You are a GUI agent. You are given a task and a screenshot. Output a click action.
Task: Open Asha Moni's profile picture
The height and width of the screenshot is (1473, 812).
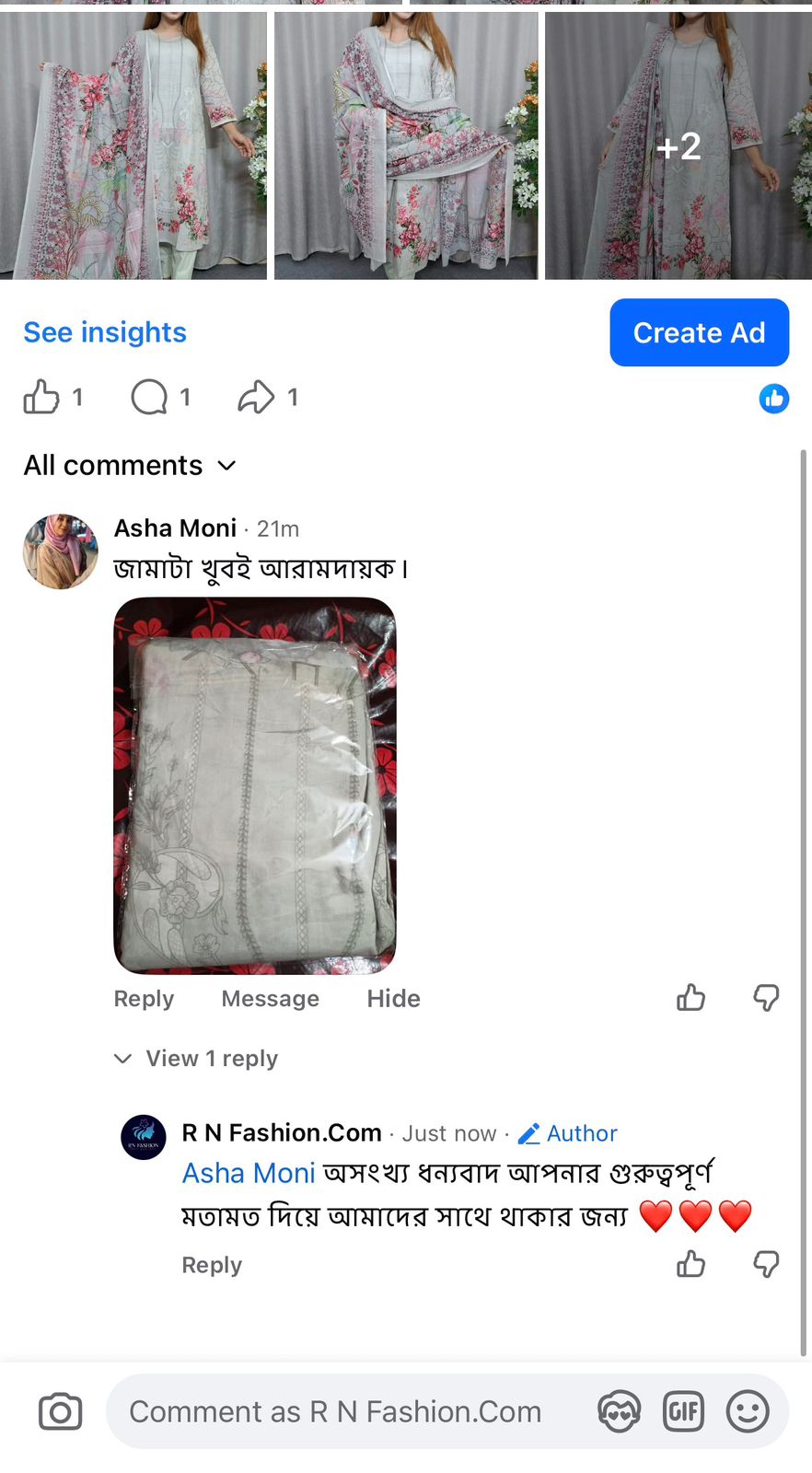60,551
